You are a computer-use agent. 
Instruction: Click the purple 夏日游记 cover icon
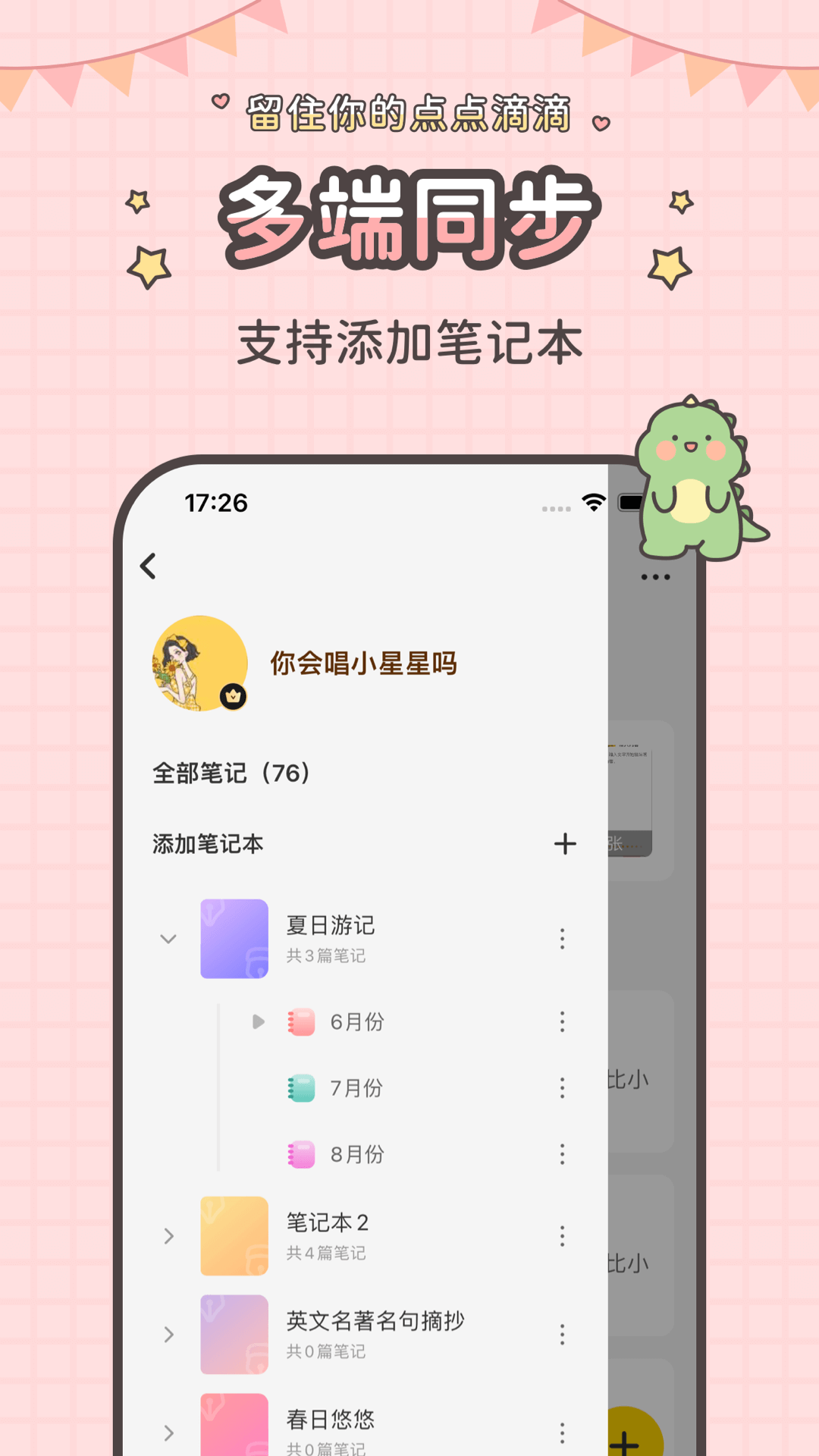[x=234, y=939]
